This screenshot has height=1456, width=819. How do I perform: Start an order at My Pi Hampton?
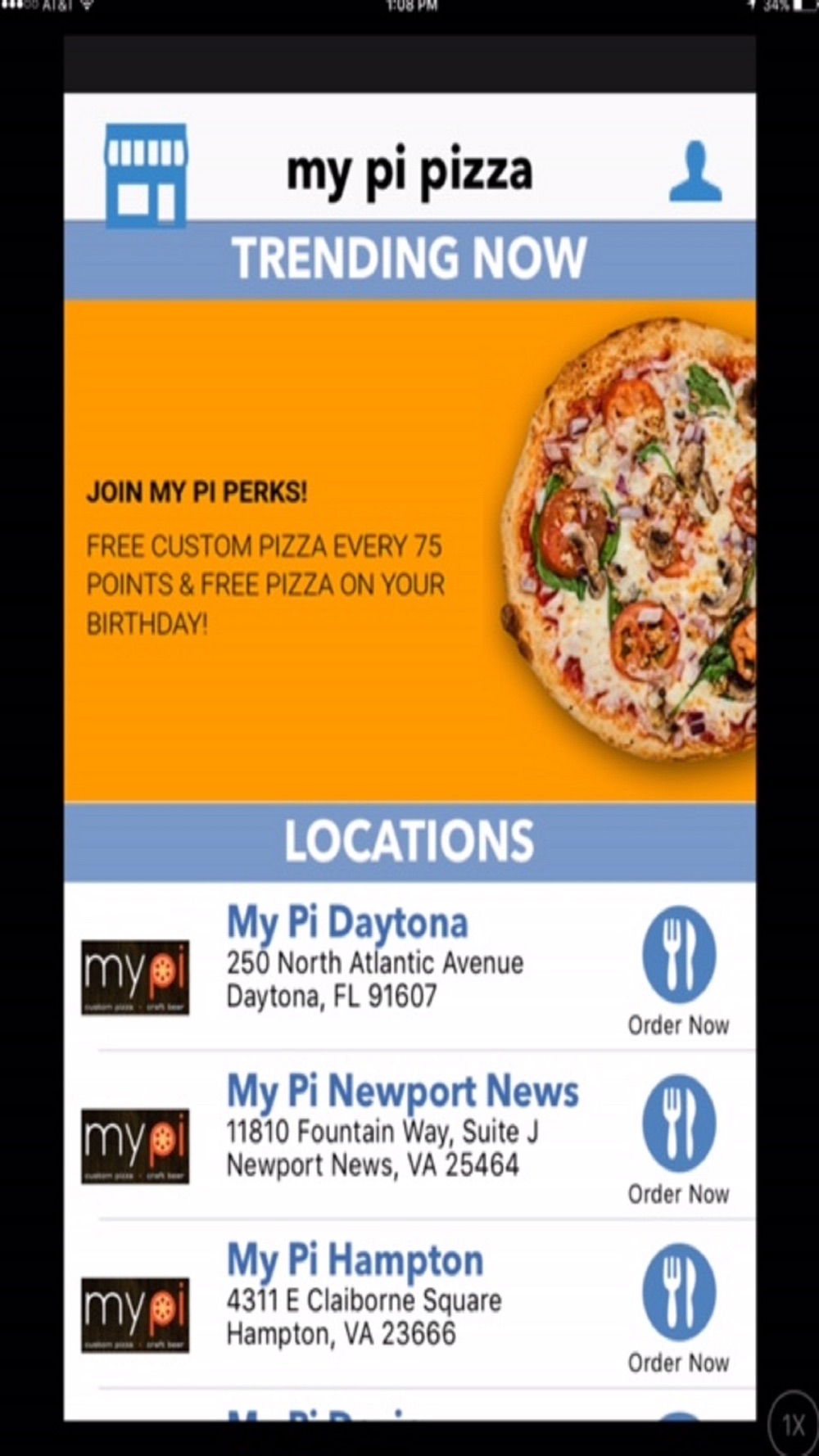click(x=678, y=1309)
